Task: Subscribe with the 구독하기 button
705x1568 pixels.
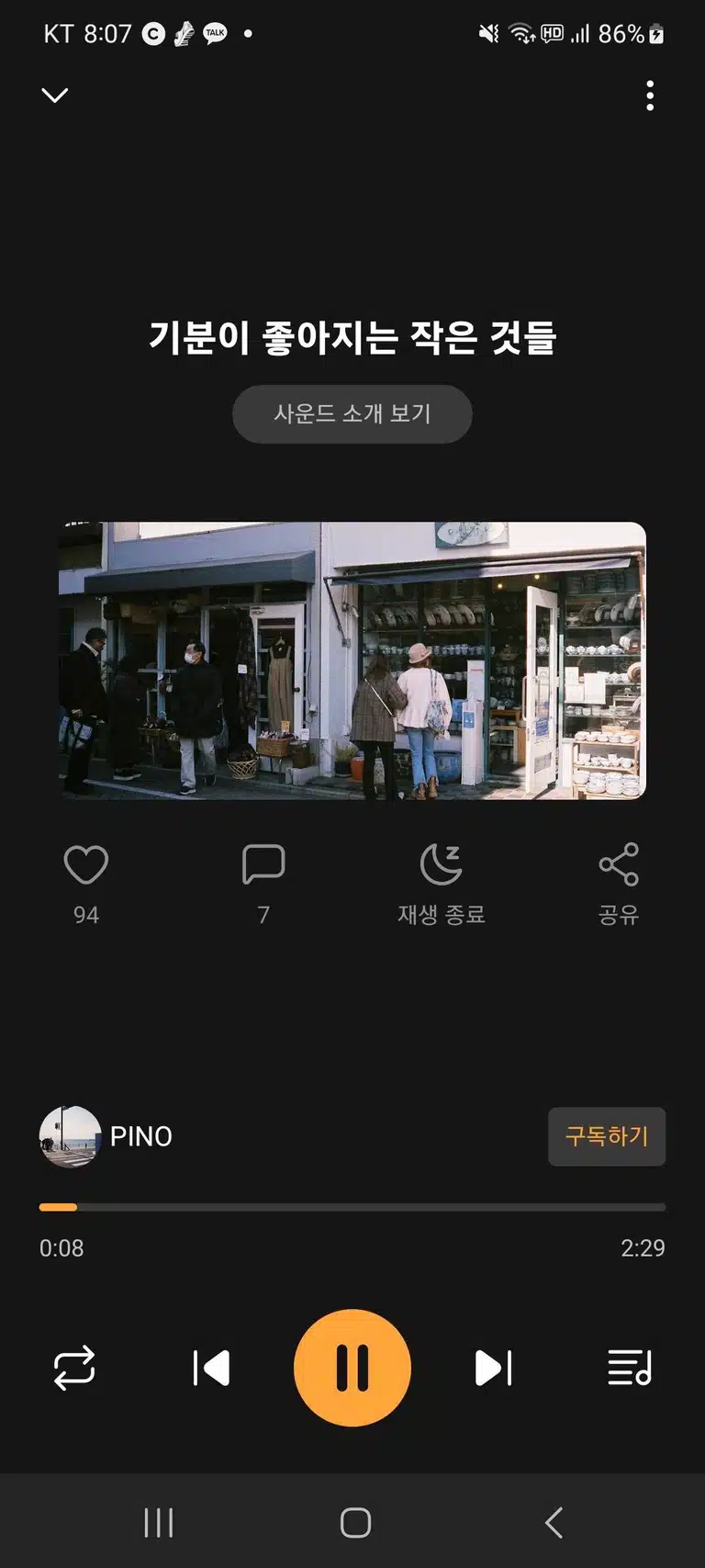Action: pos(607,1136)
